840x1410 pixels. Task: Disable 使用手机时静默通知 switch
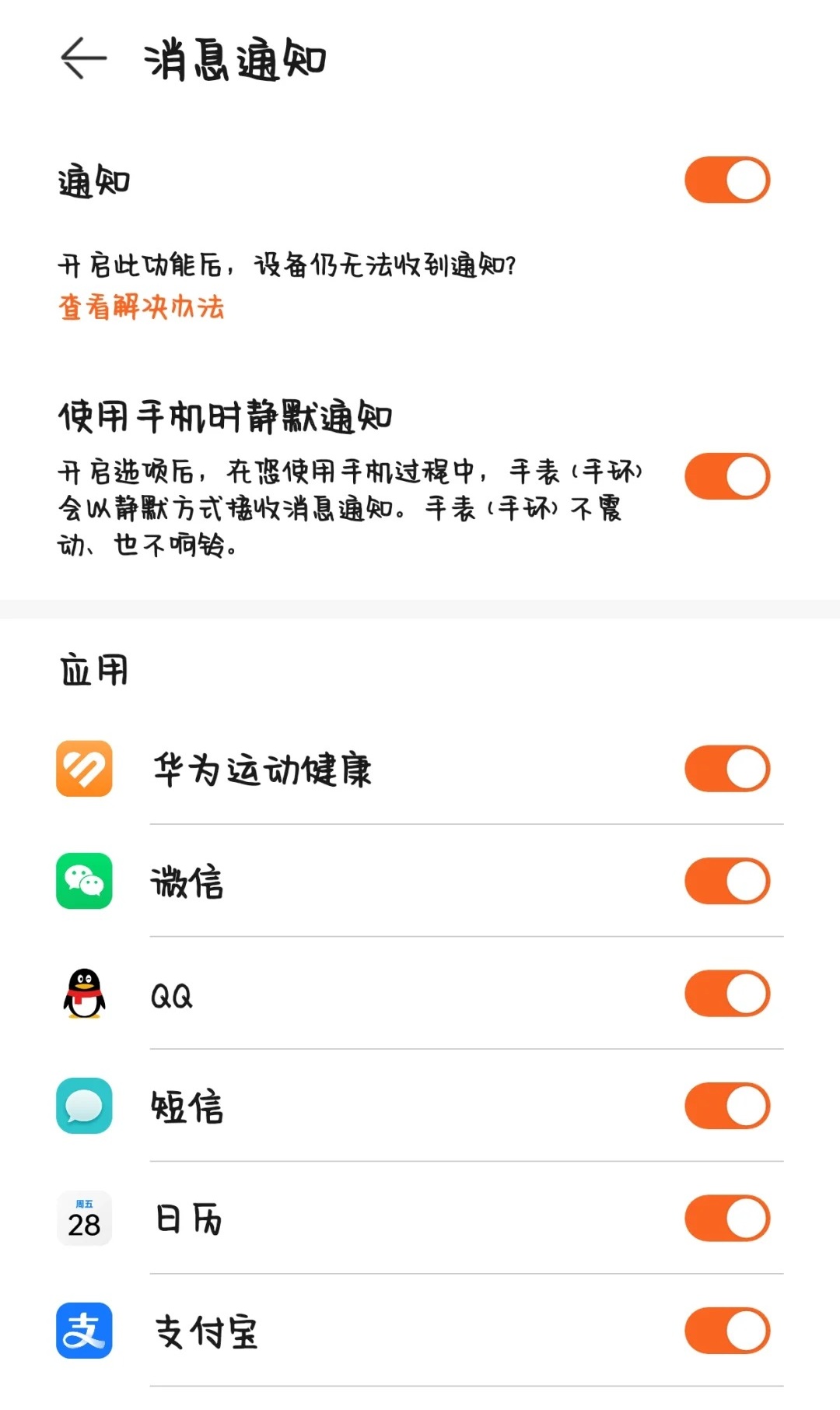tap(726, 476)
